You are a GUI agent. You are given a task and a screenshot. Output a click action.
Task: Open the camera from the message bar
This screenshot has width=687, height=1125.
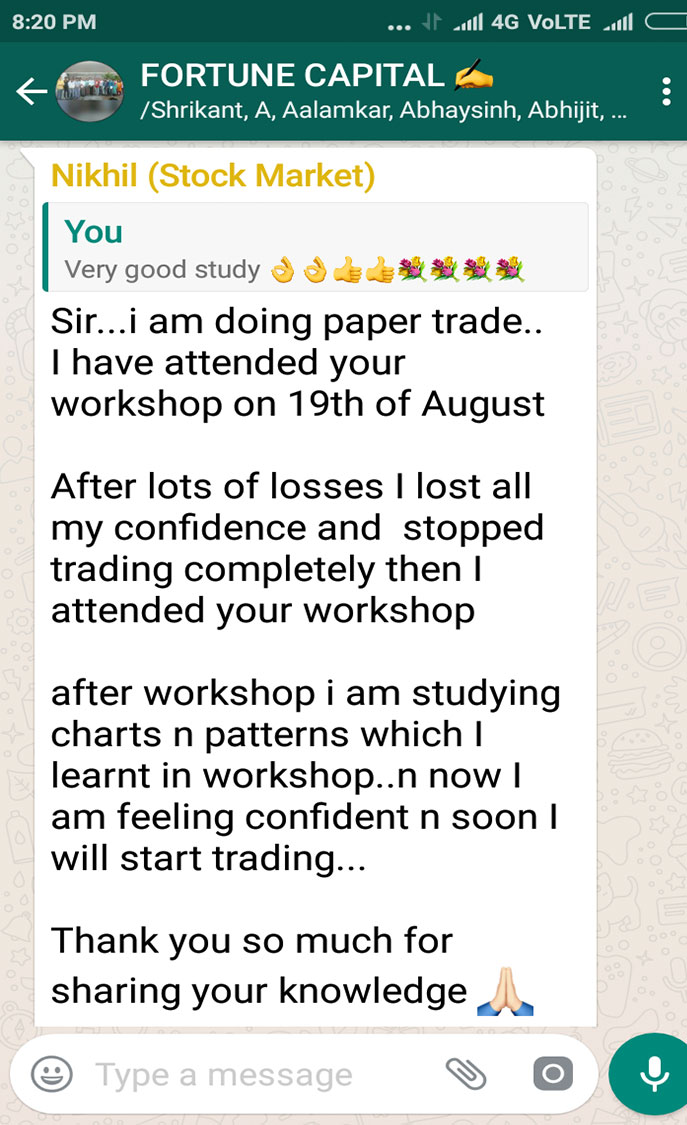click(x=553, y=1074)
